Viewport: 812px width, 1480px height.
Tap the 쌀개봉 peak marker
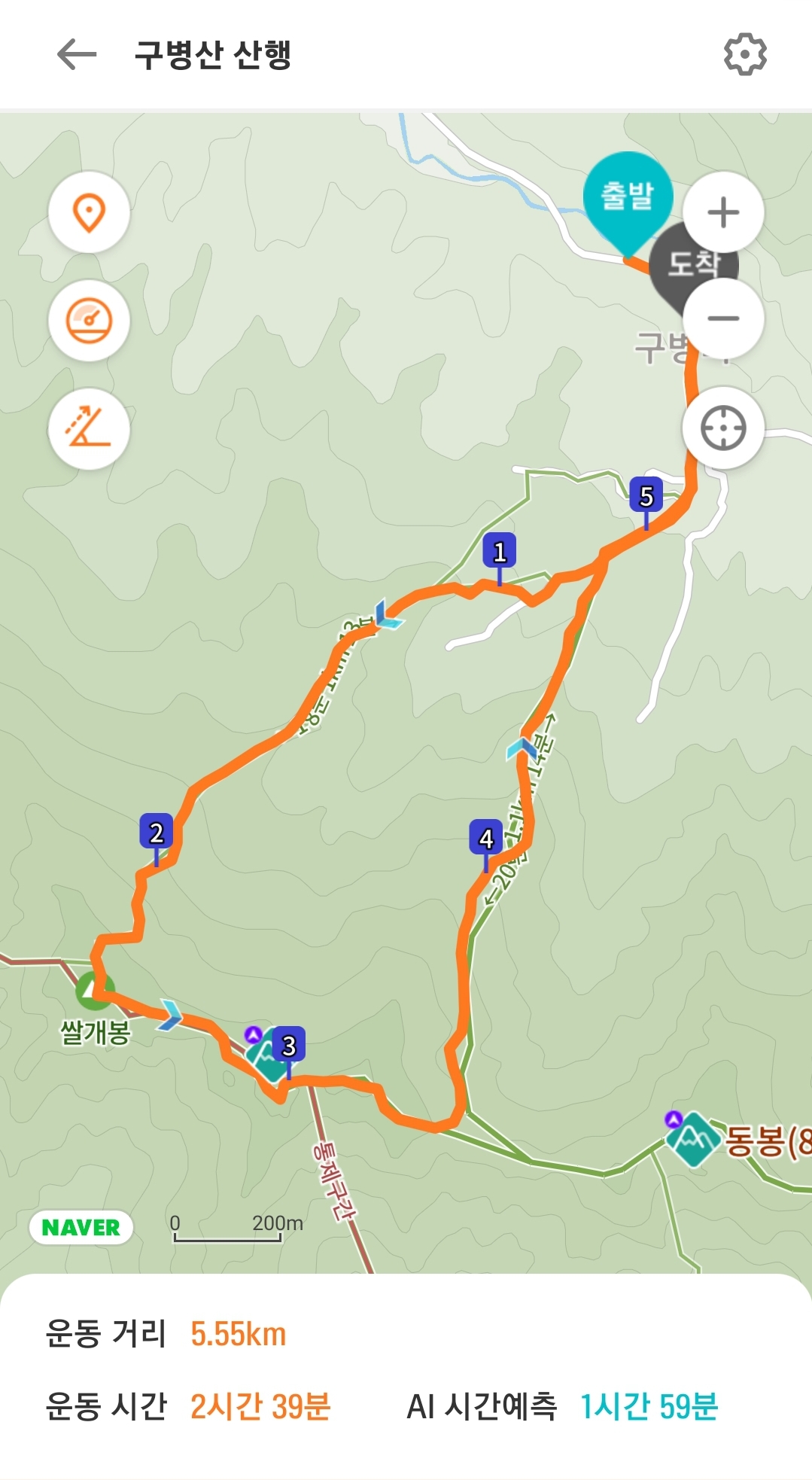[96, 991]
